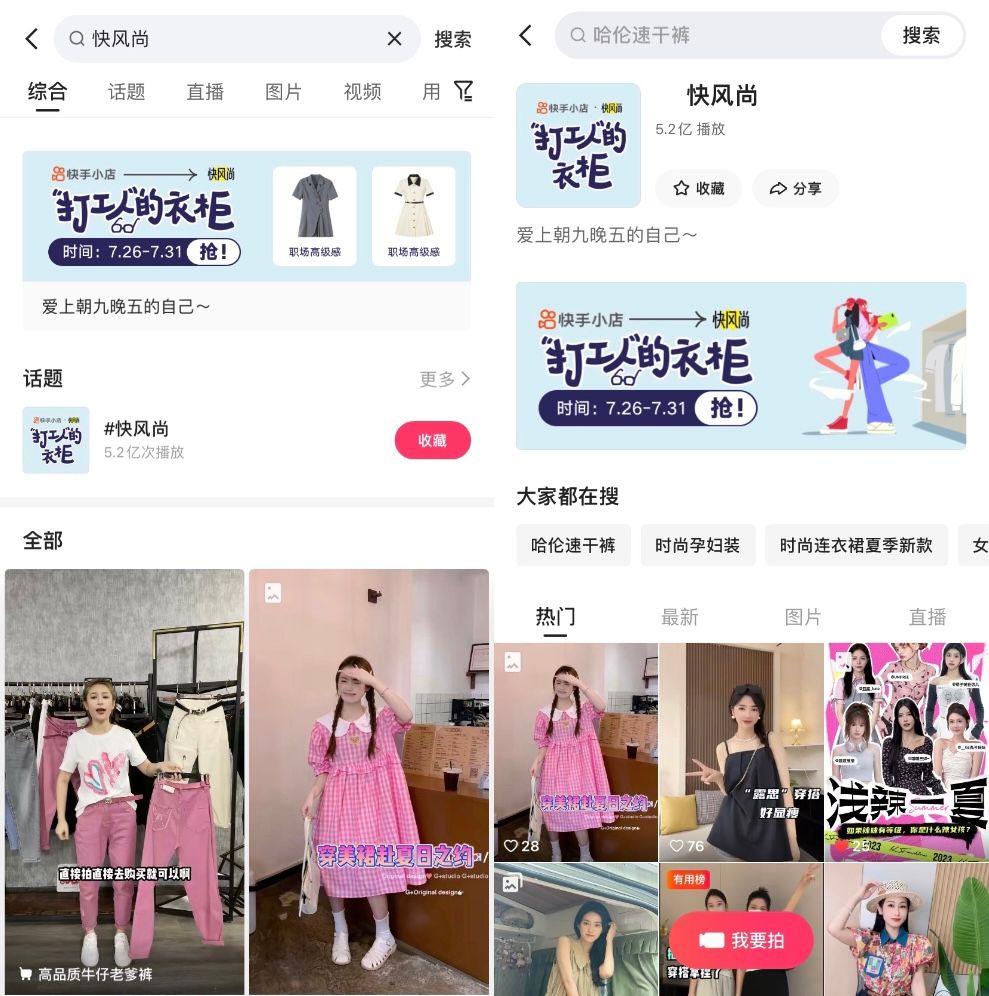Screen dimensions: 989x996
Task: Tap 搜索 next to 哈伦速干裤
Action: pyautogui.click(x=920, y=36)
